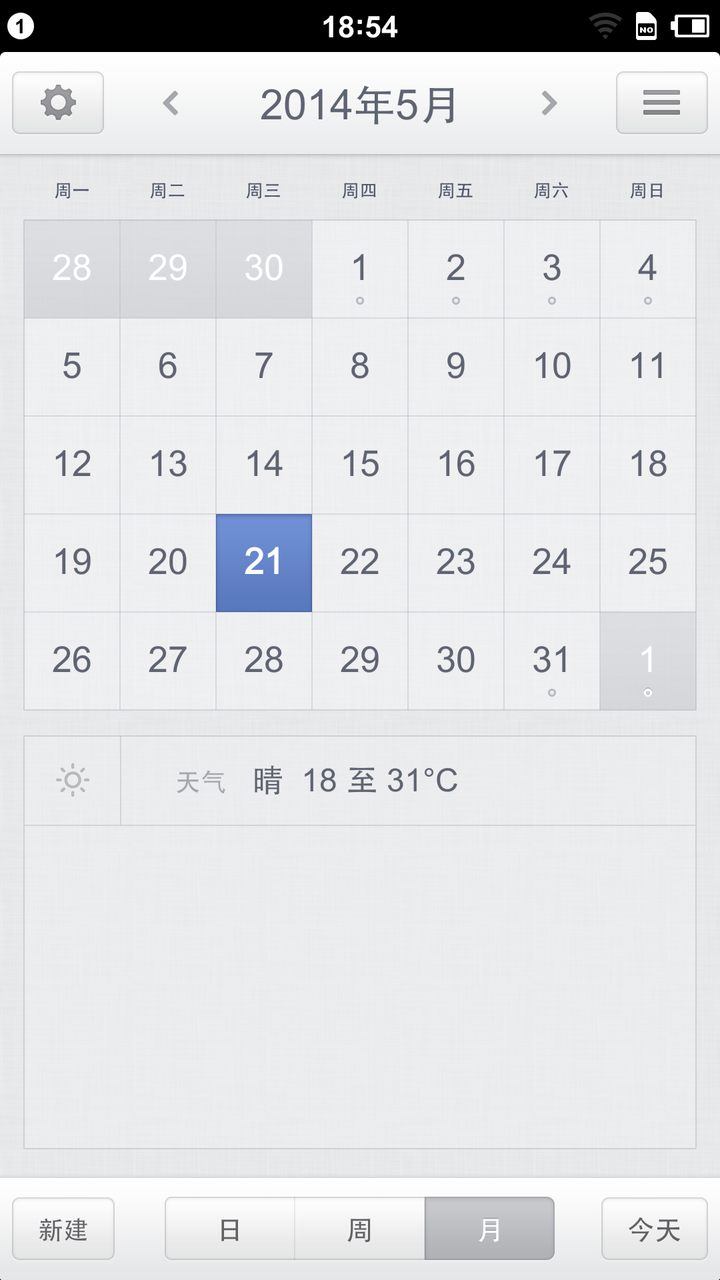Select day 10 in the calendar
This screenshot has width=720, height=1280.
[552, 367]
